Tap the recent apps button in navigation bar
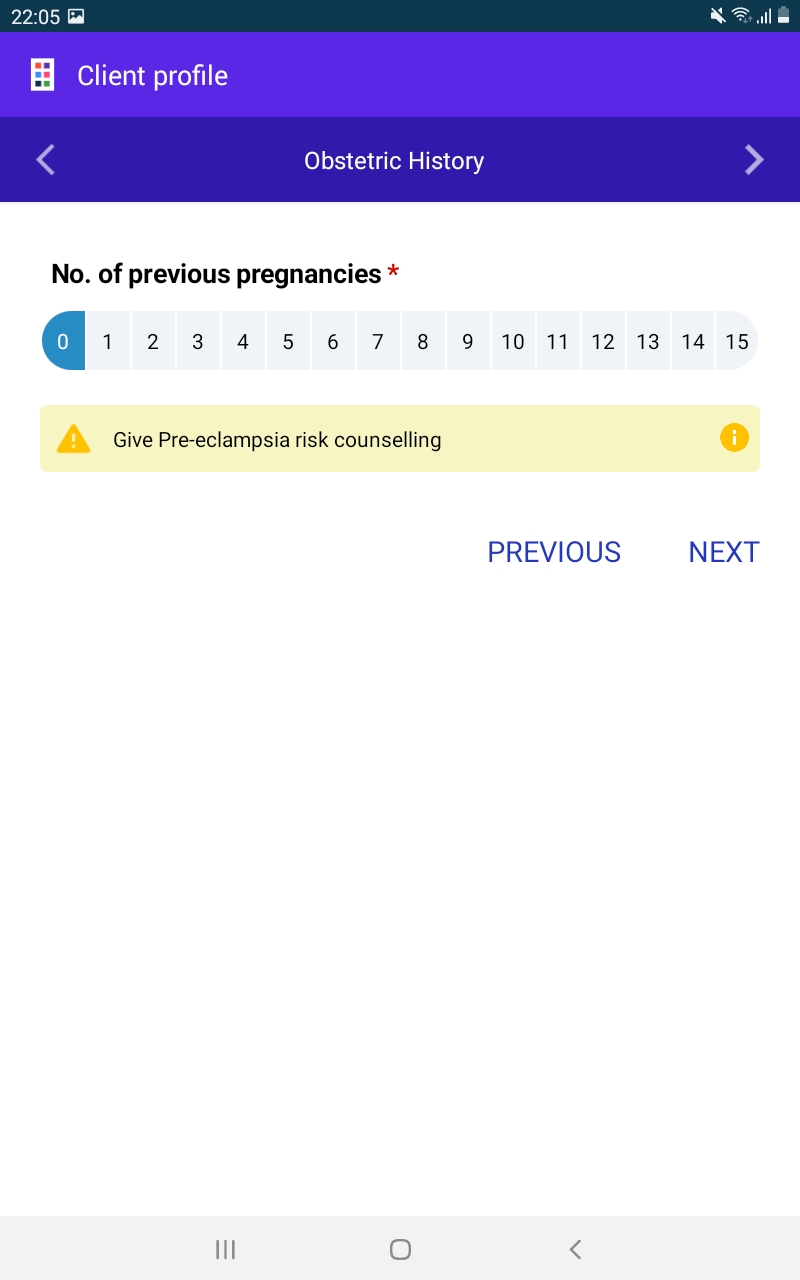Image resolution: width=800 pixels, height=1280 pixels. click(x=225, y=1248)
